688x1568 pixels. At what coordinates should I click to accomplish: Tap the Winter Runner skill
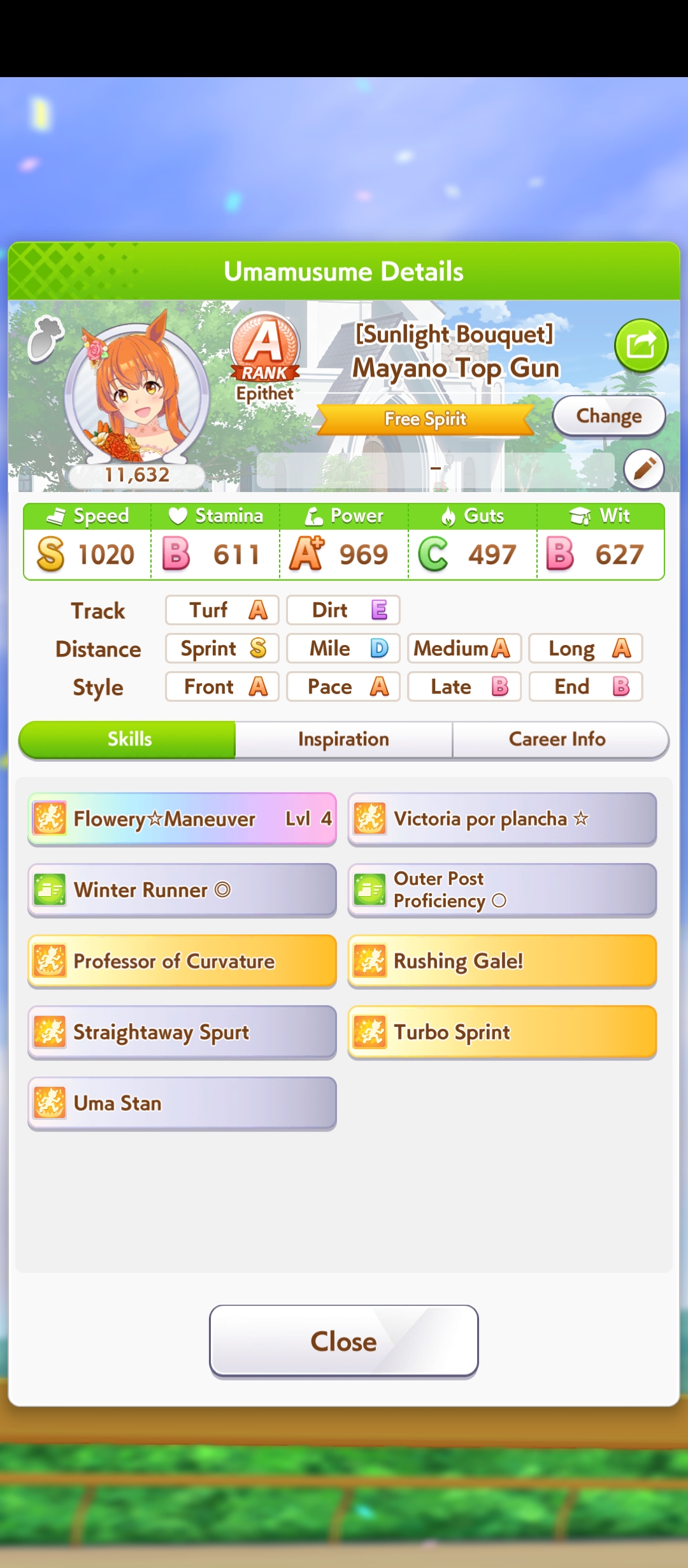coord(182,890)
